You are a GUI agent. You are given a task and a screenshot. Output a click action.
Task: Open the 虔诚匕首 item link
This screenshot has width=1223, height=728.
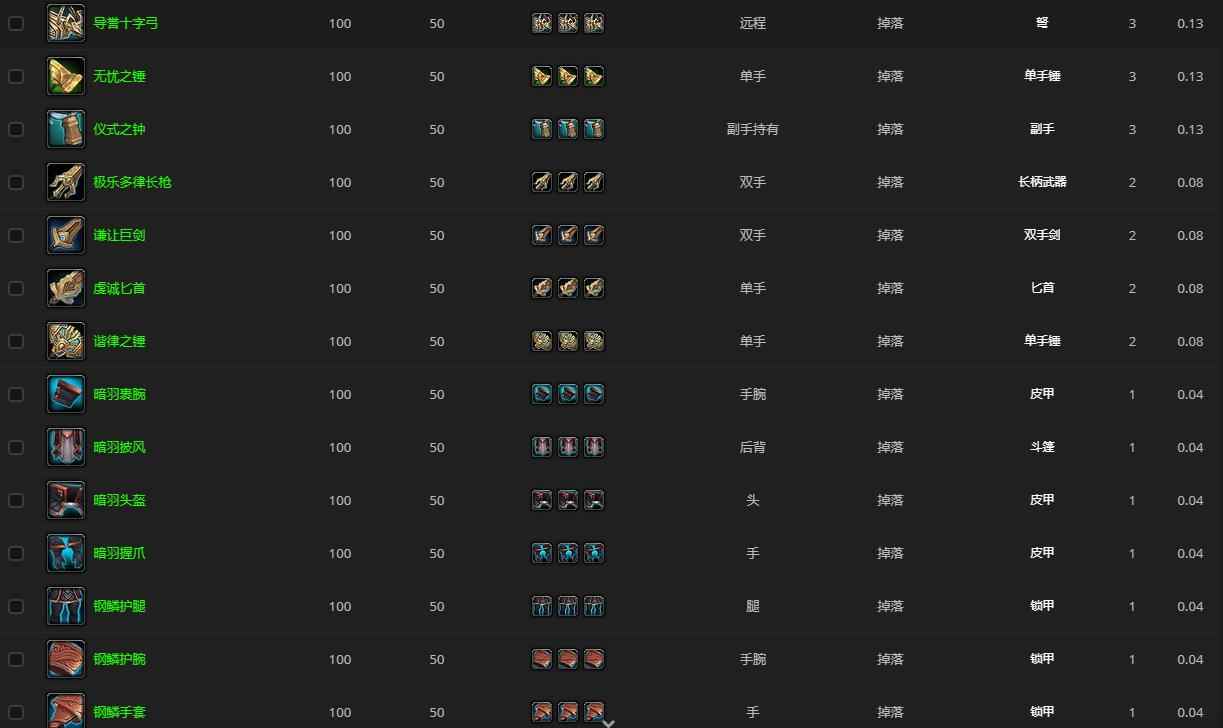tap(119, 288)
